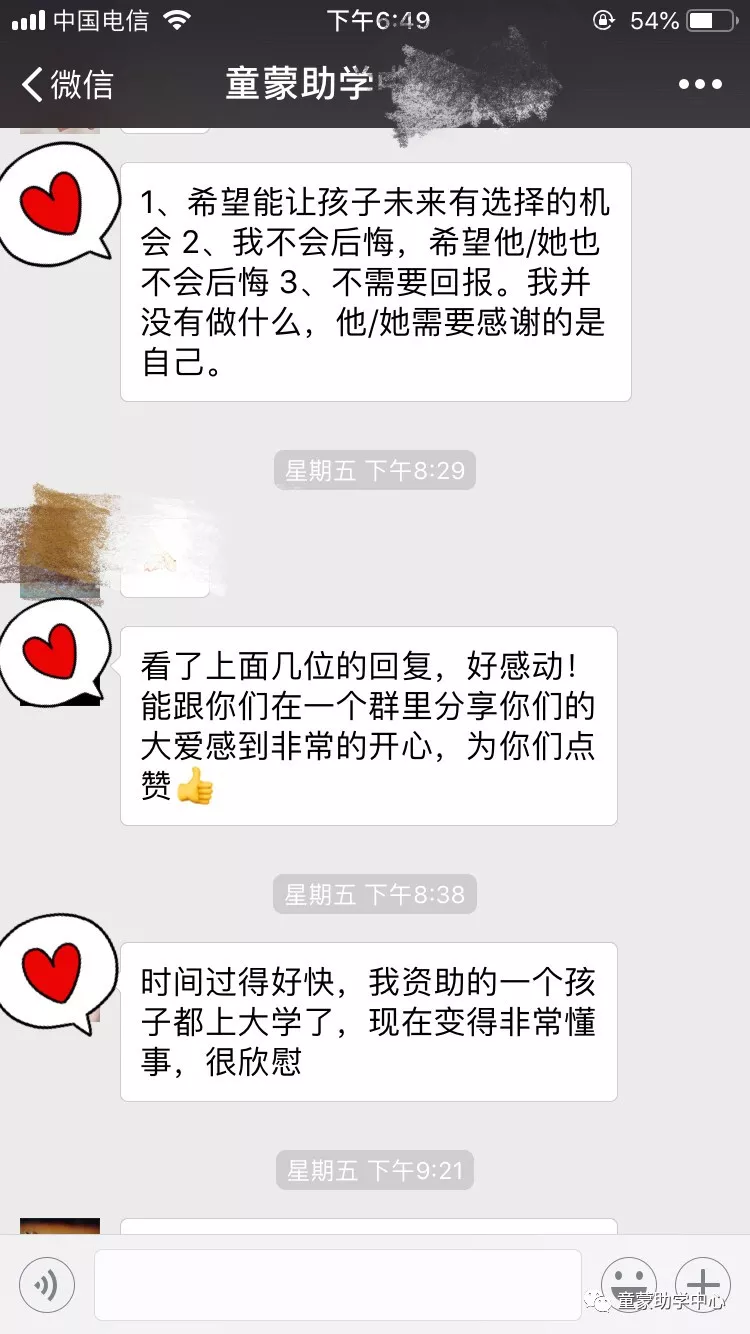
Task: Tap the message text input field
Action: coord(338,1284)
